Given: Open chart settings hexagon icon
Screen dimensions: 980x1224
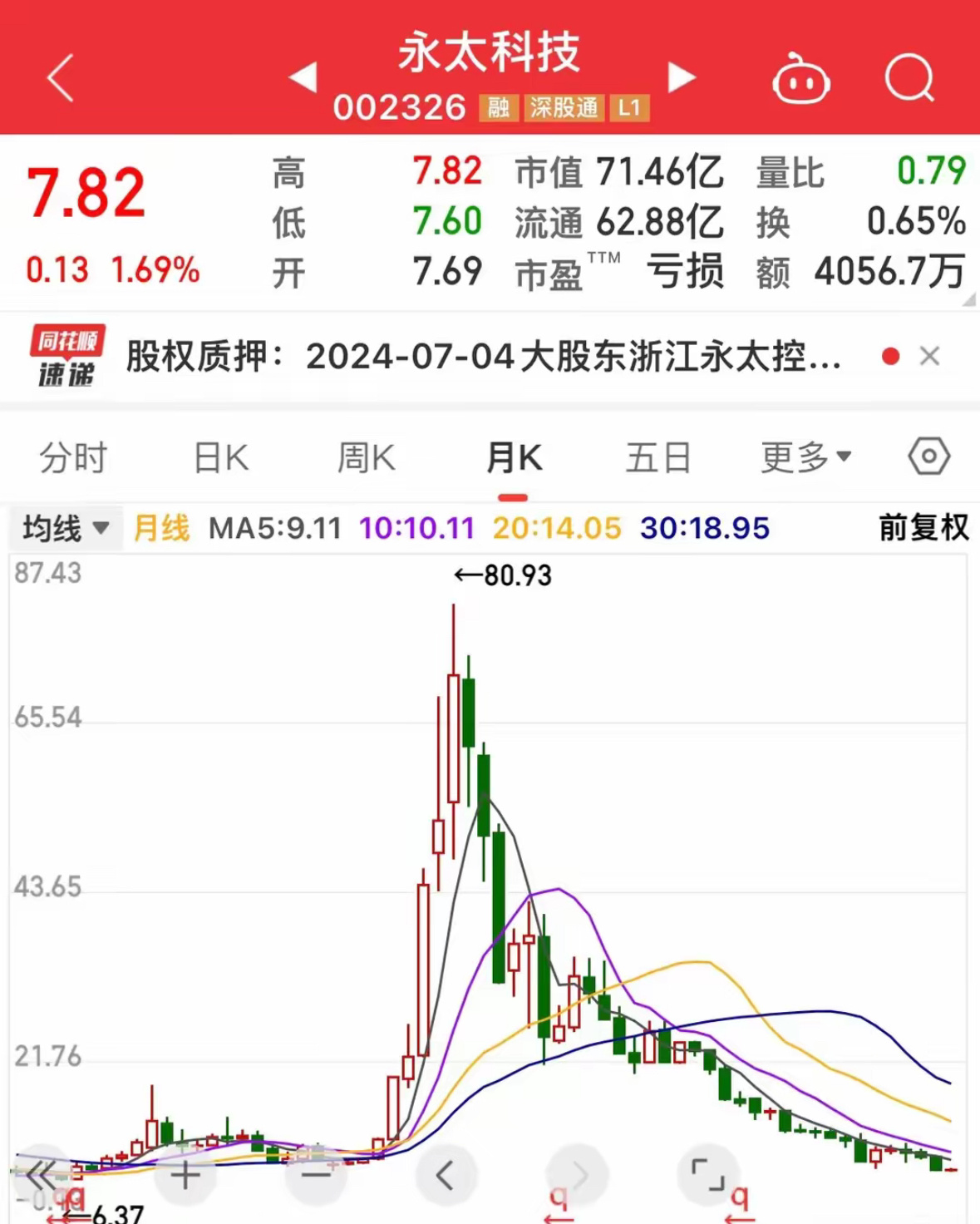Looking at the screenshot, I should click(x=928, y=457).
